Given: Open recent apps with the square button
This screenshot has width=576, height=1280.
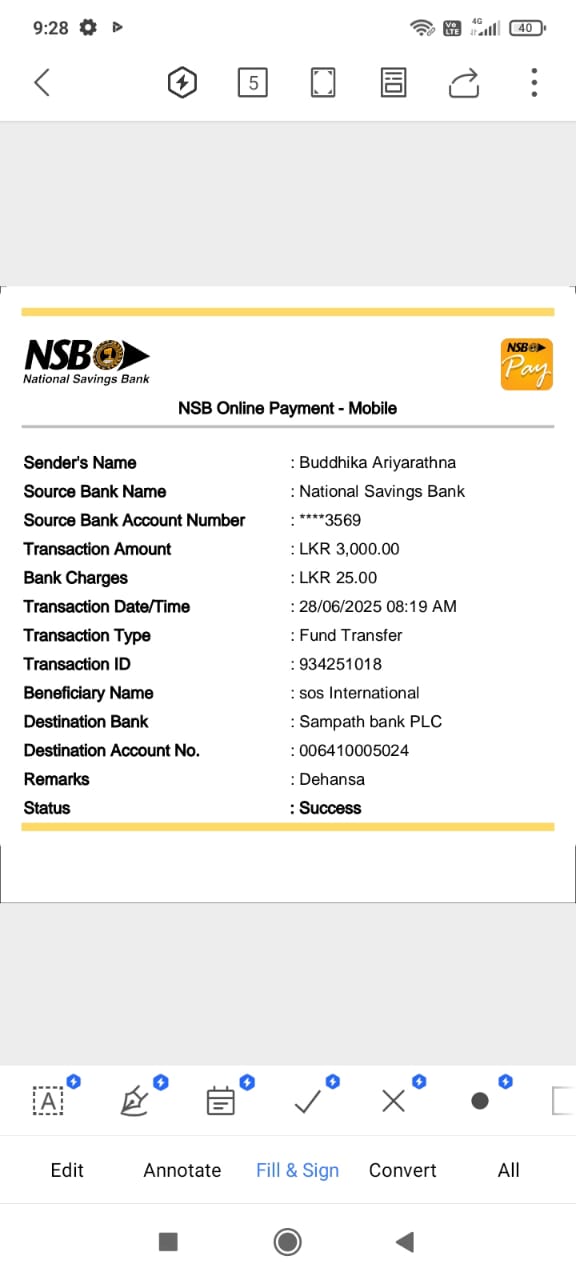Looking at the screenshot, I should click(x=168, y=1242).
